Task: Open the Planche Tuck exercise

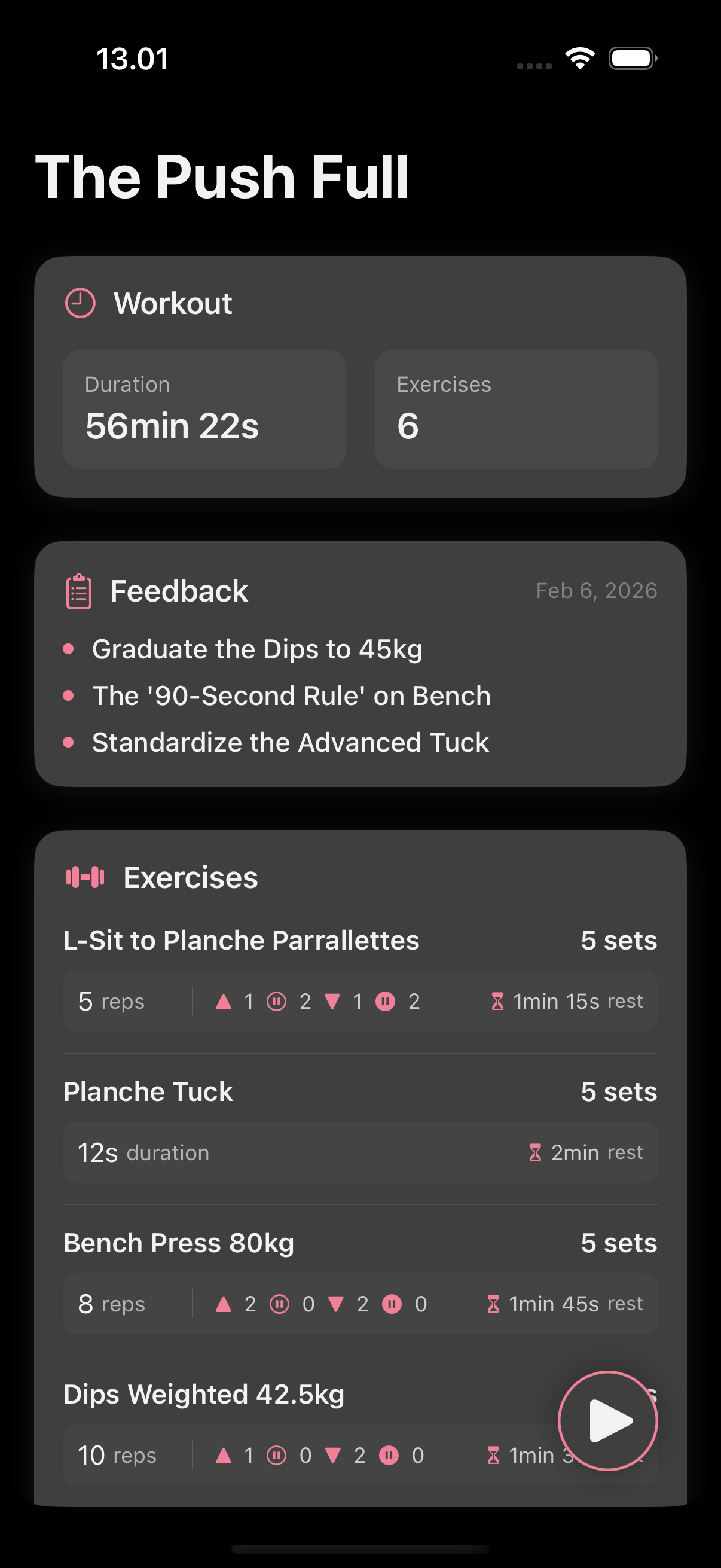Action: point(148,1091)
